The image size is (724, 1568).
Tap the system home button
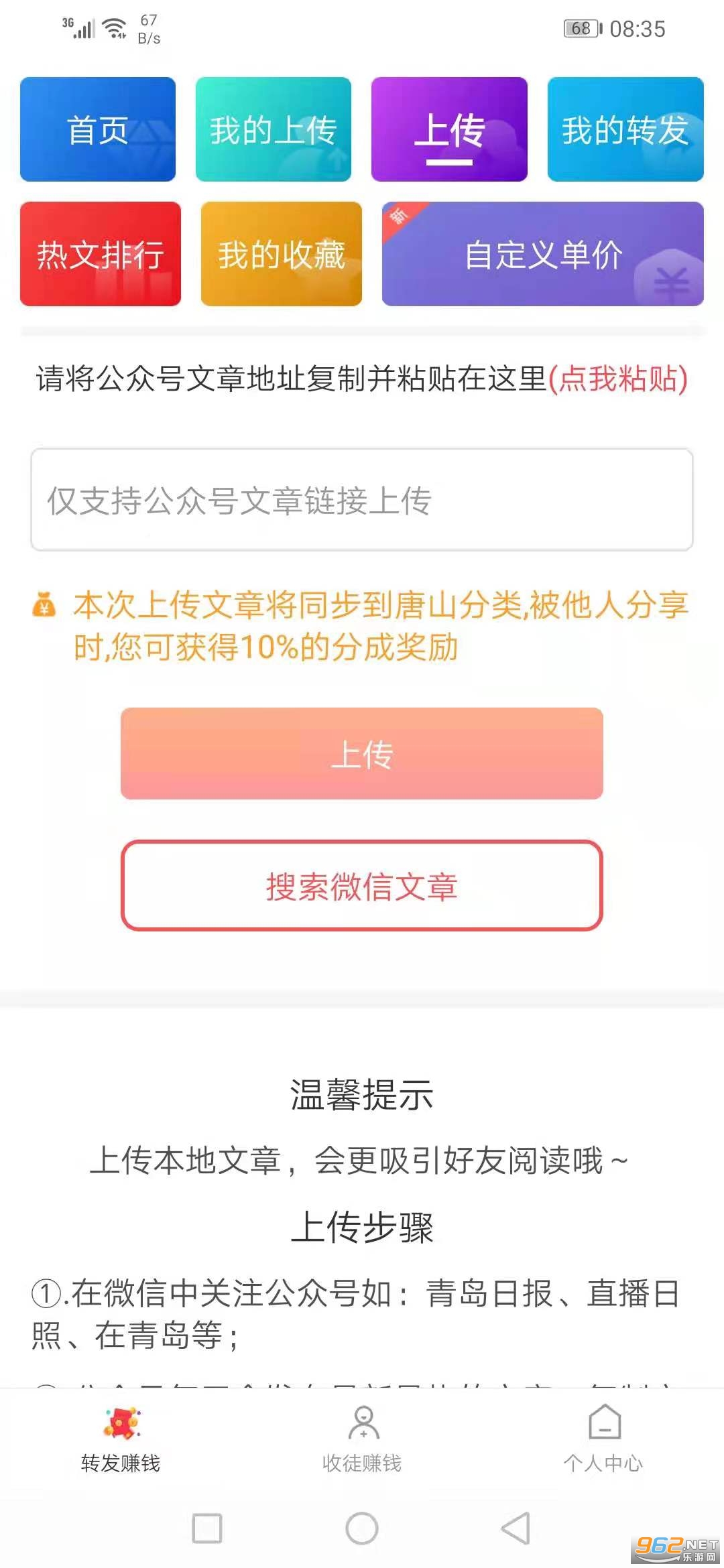(x=362, y=1528)
